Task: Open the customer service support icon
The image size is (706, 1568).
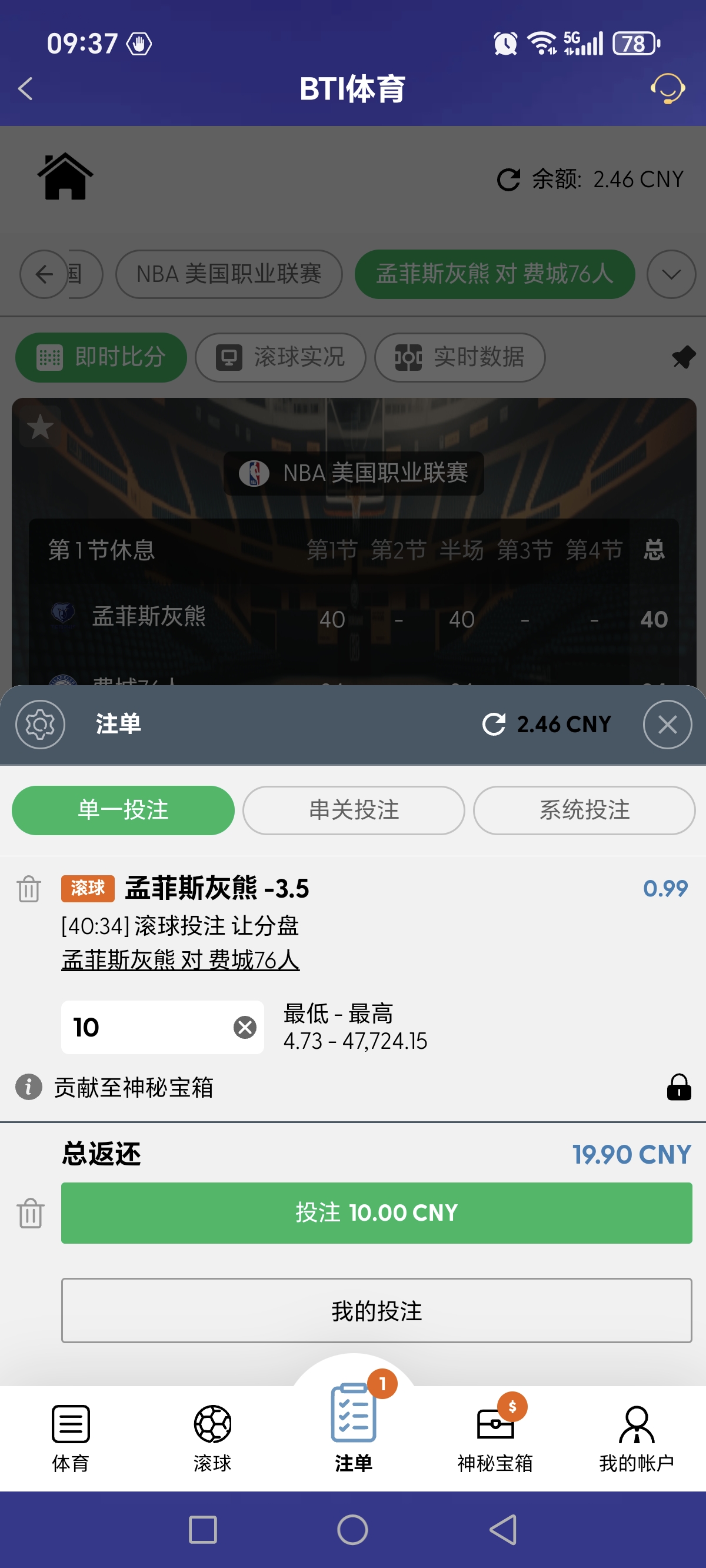Action: click(668, 88)
